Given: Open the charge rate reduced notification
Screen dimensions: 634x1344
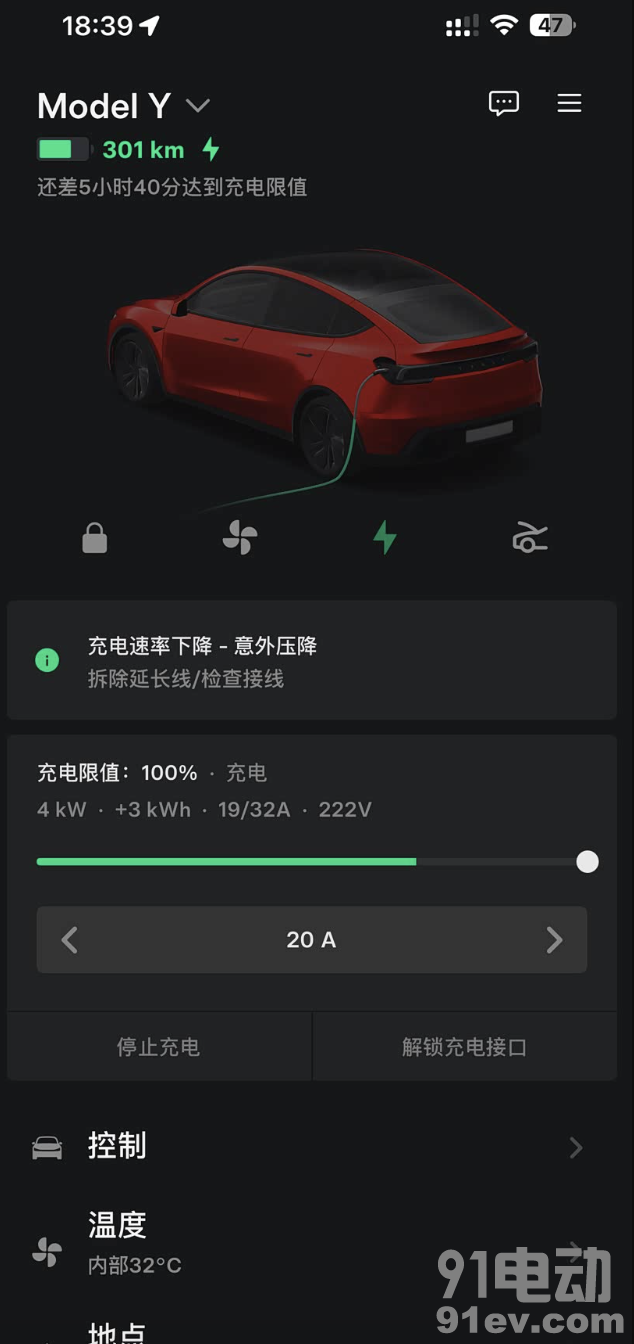Looking at the screenshot, I should point(311,661).
